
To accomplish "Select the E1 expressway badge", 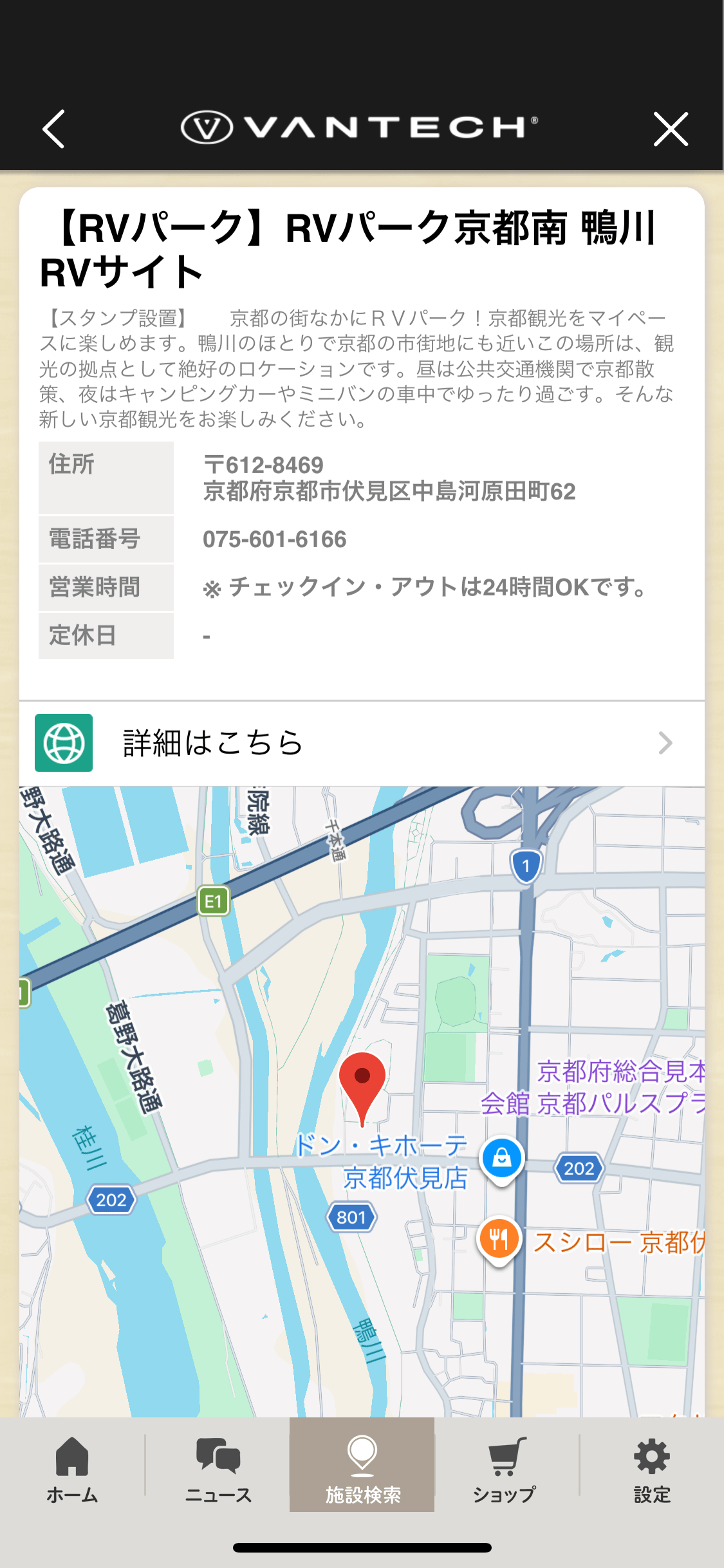I will (x=214, y=901).
